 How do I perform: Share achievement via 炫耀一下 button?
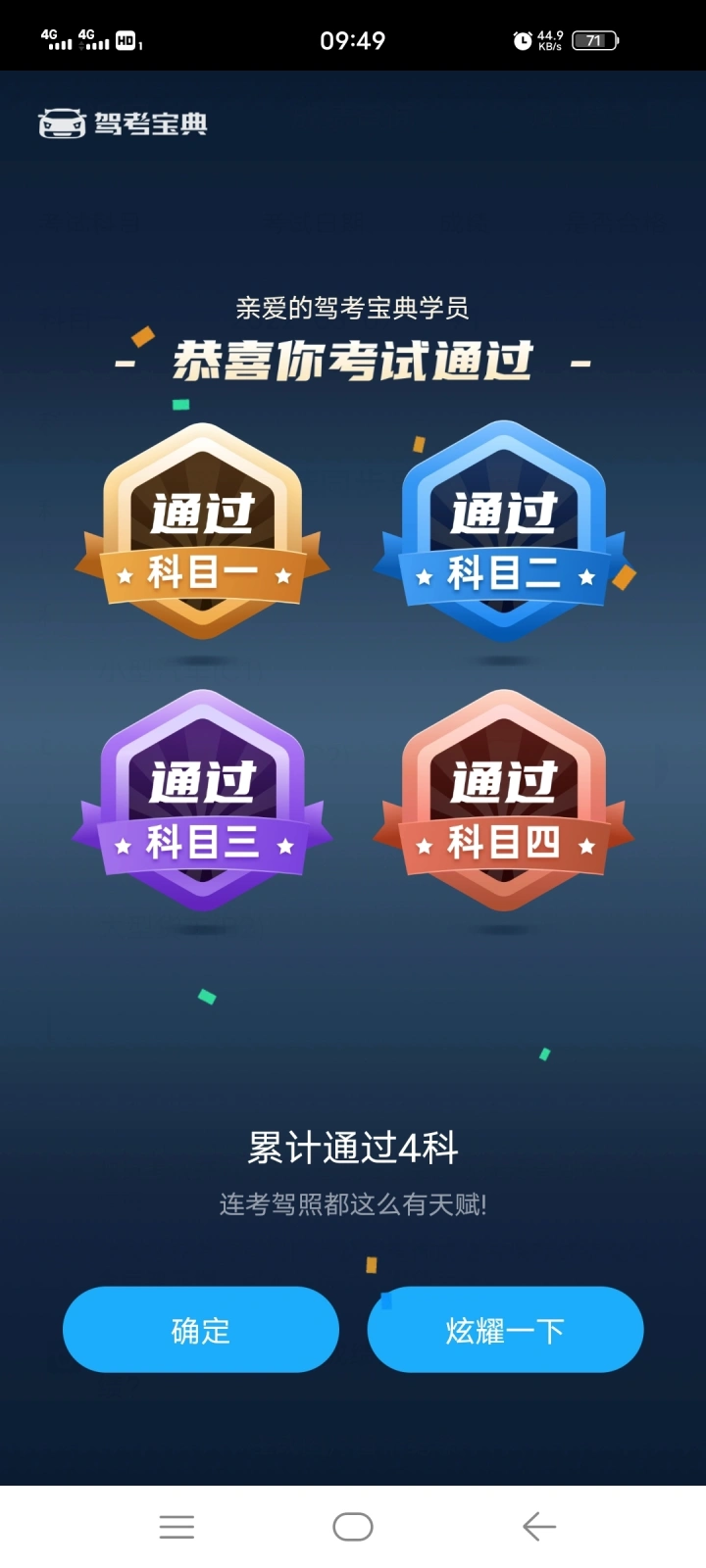pos(505,1330)
